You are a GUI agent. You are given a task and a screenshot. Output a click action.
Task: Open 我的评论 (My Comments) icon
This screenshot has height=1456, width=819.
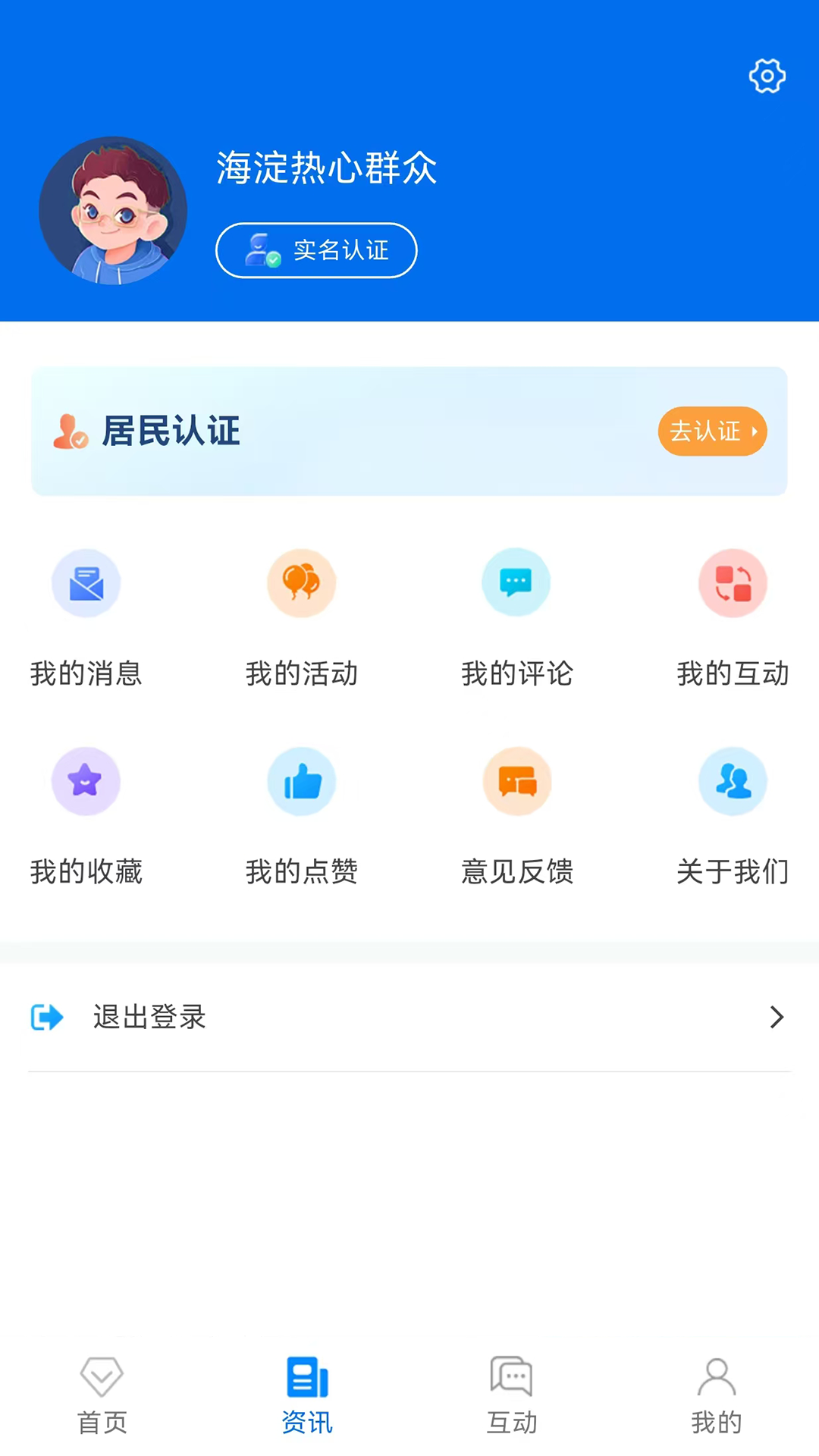(x=516, y=582)
